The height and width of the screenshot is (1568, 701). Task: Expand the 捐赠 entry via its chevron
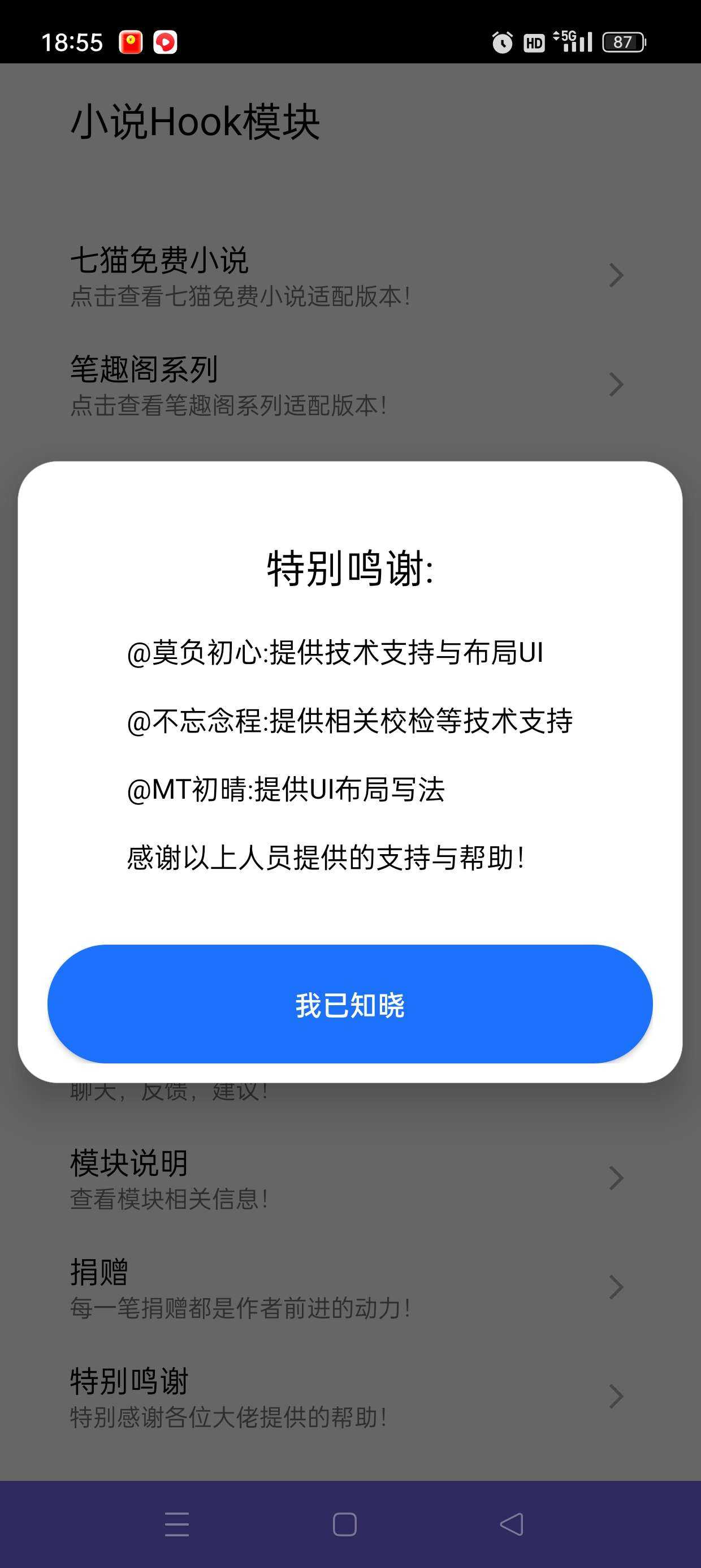pyautogui.click(x=616, y=1286)
